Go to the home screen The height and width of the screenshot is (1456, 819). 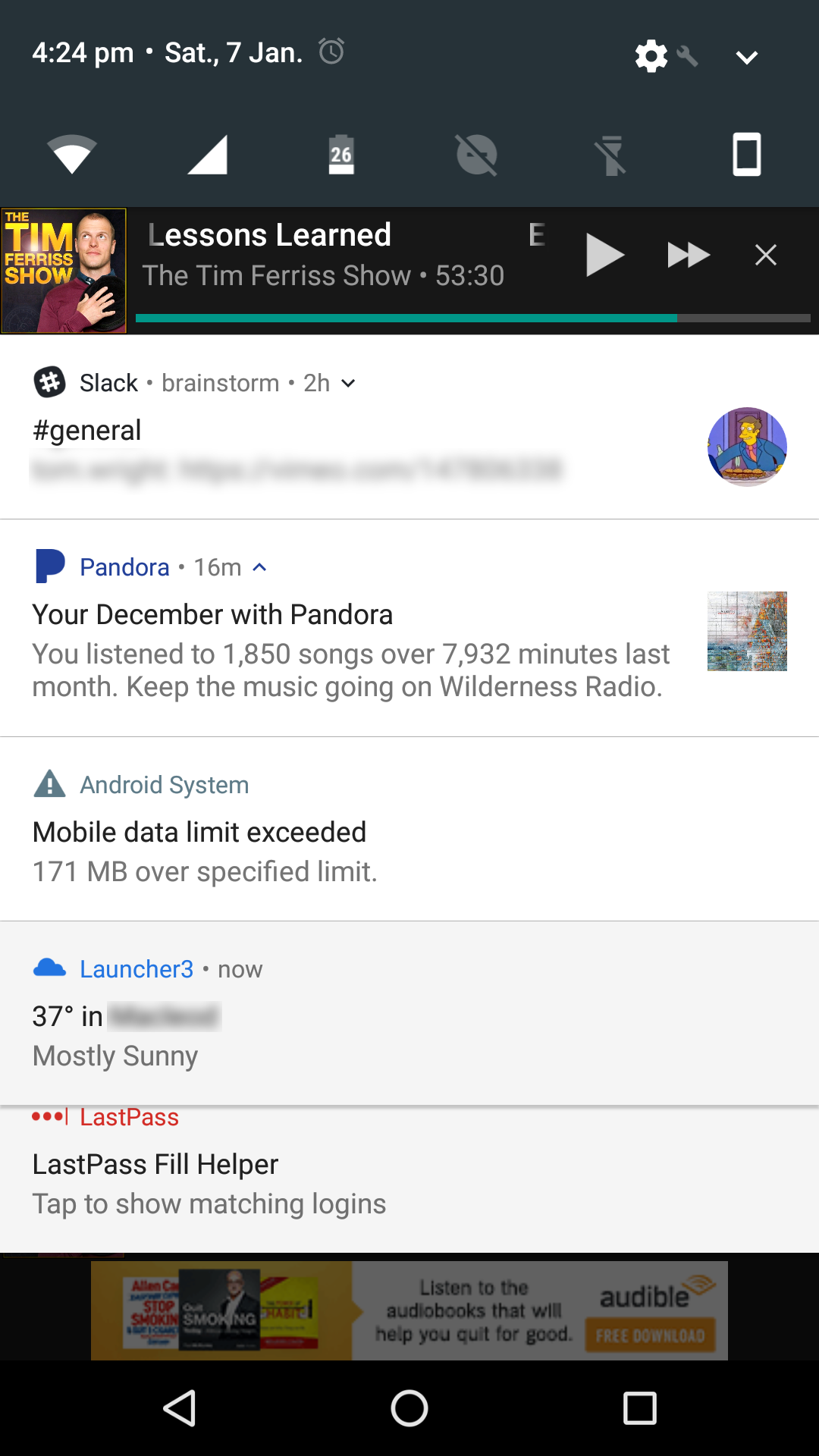pos(409,1408)
